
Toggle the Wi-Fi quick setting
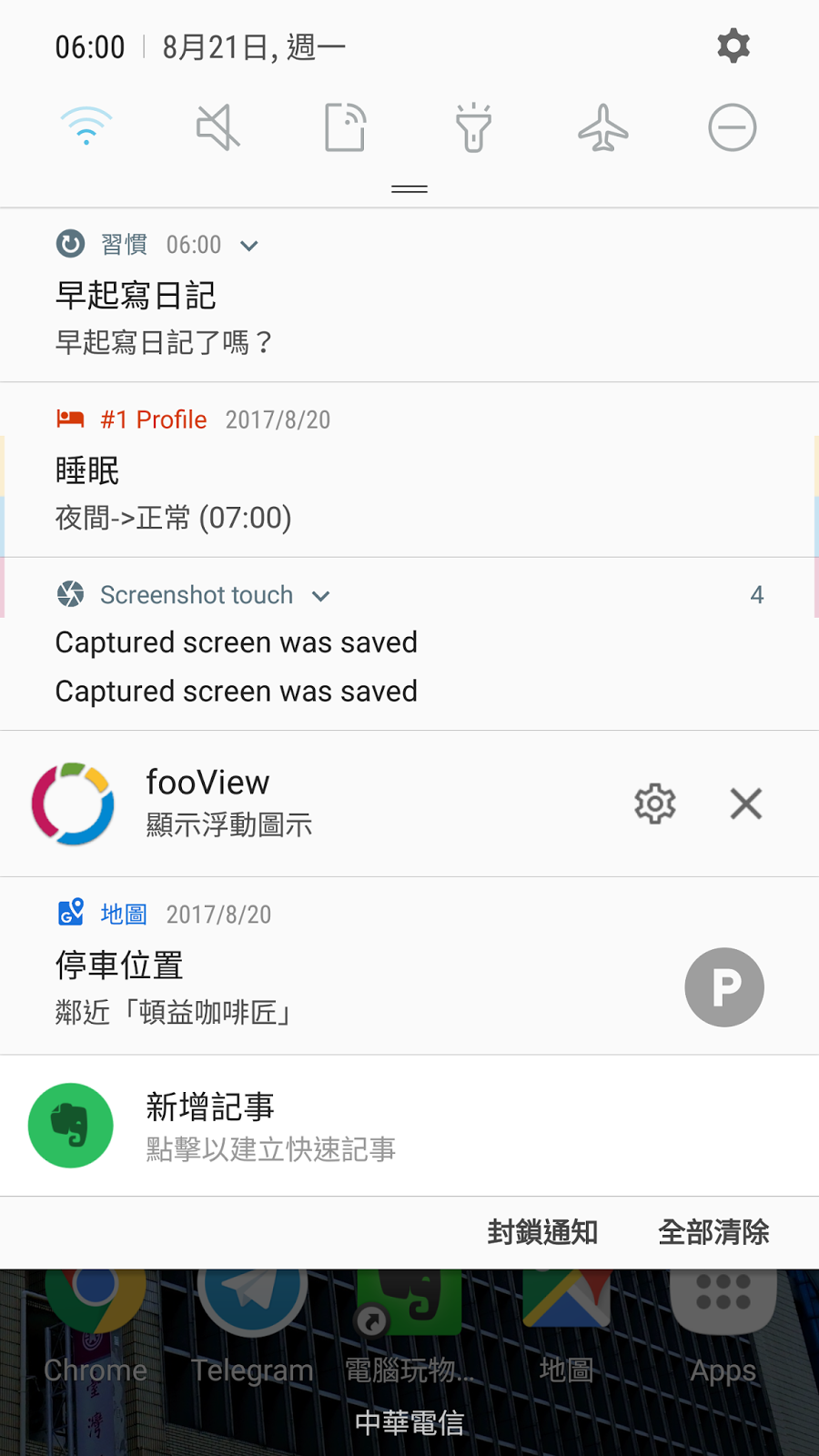tap(86, 127)
